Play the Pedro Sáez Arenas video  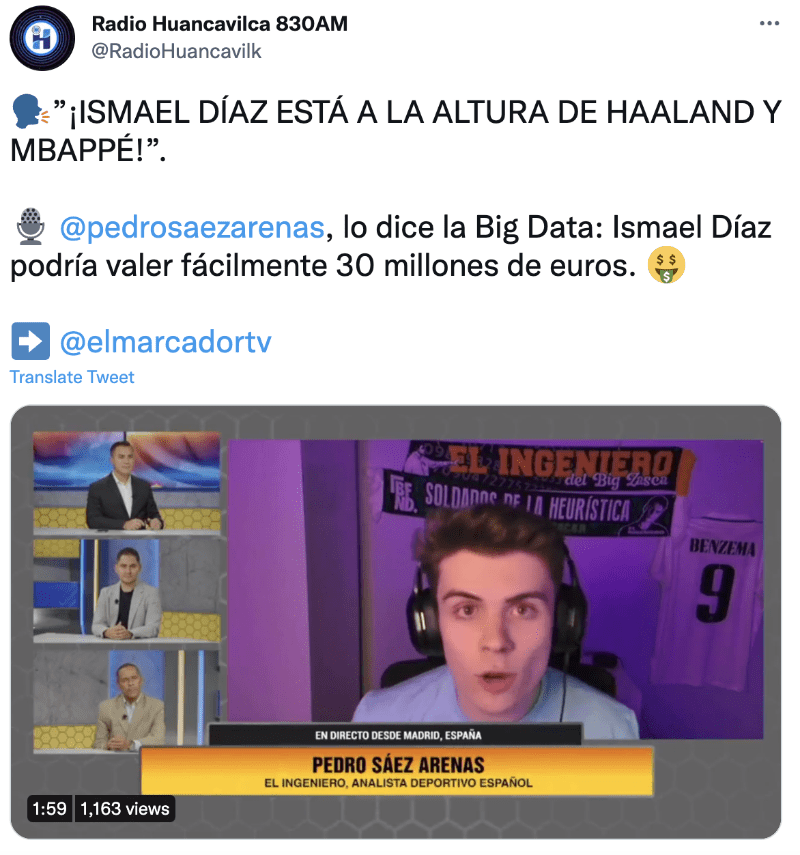[396, 620]
